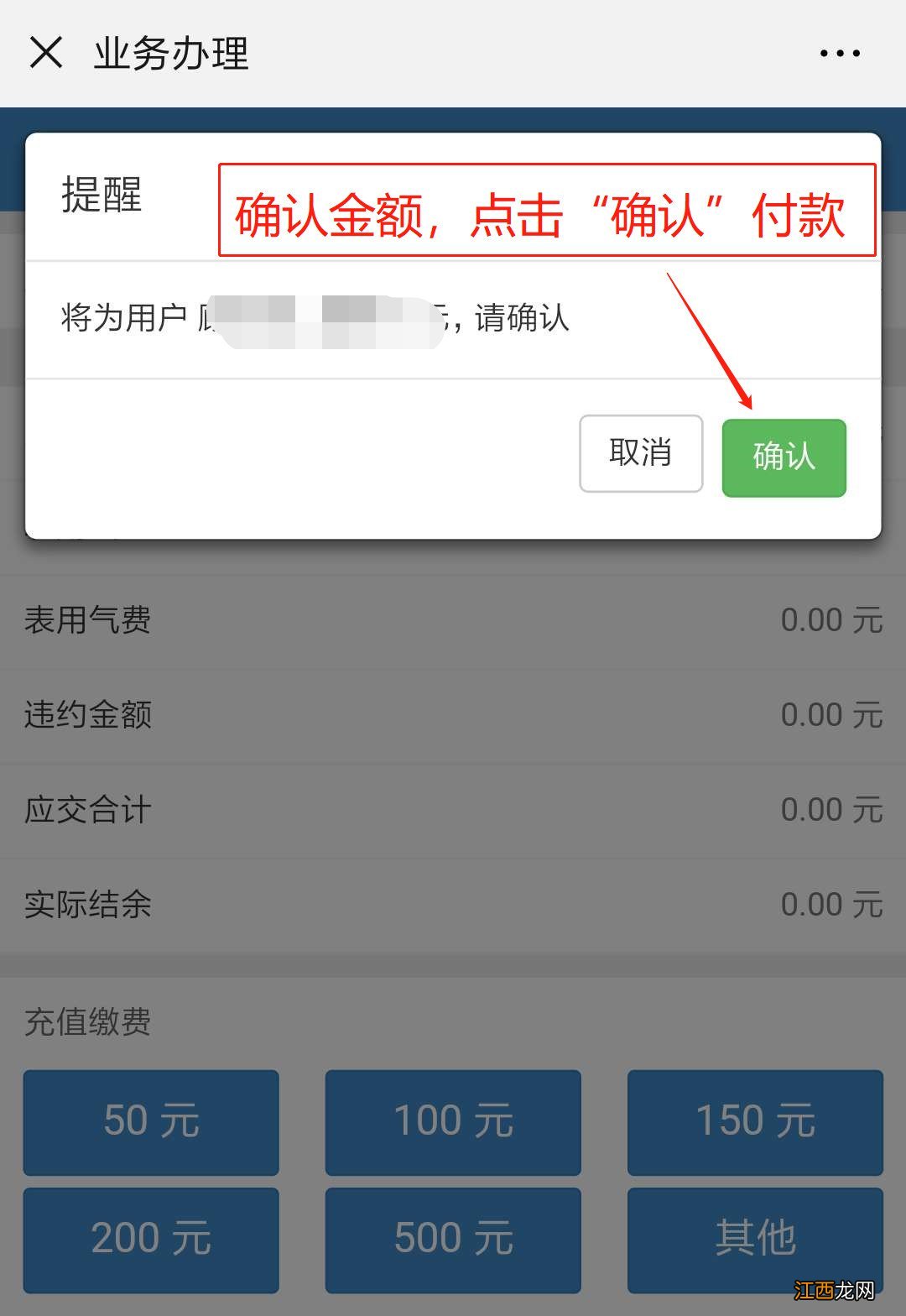Choose 其他 to enter a custom amount
Screen dimensions: 906x1316
[753, 1240]
